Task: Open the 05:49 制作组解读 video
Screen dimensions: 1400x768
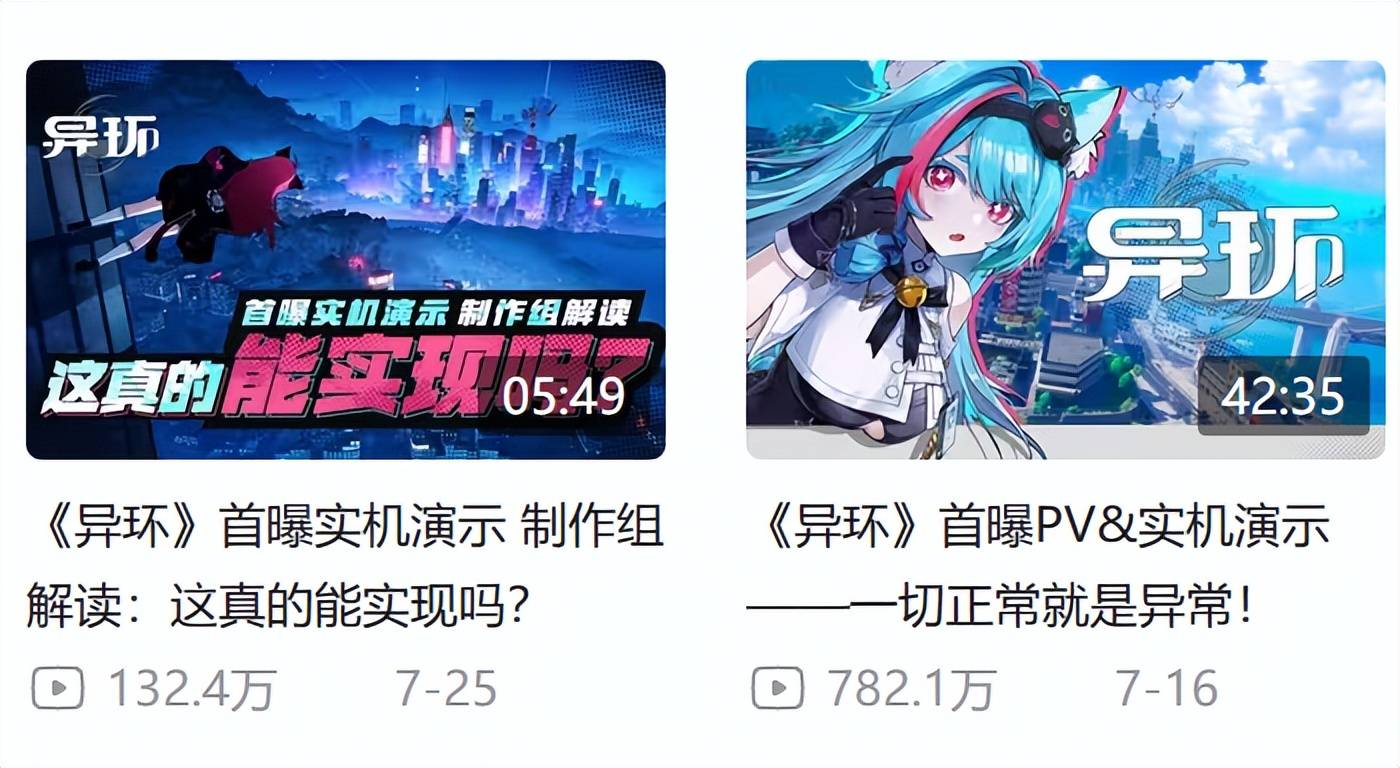Action: tap(345, 260)
